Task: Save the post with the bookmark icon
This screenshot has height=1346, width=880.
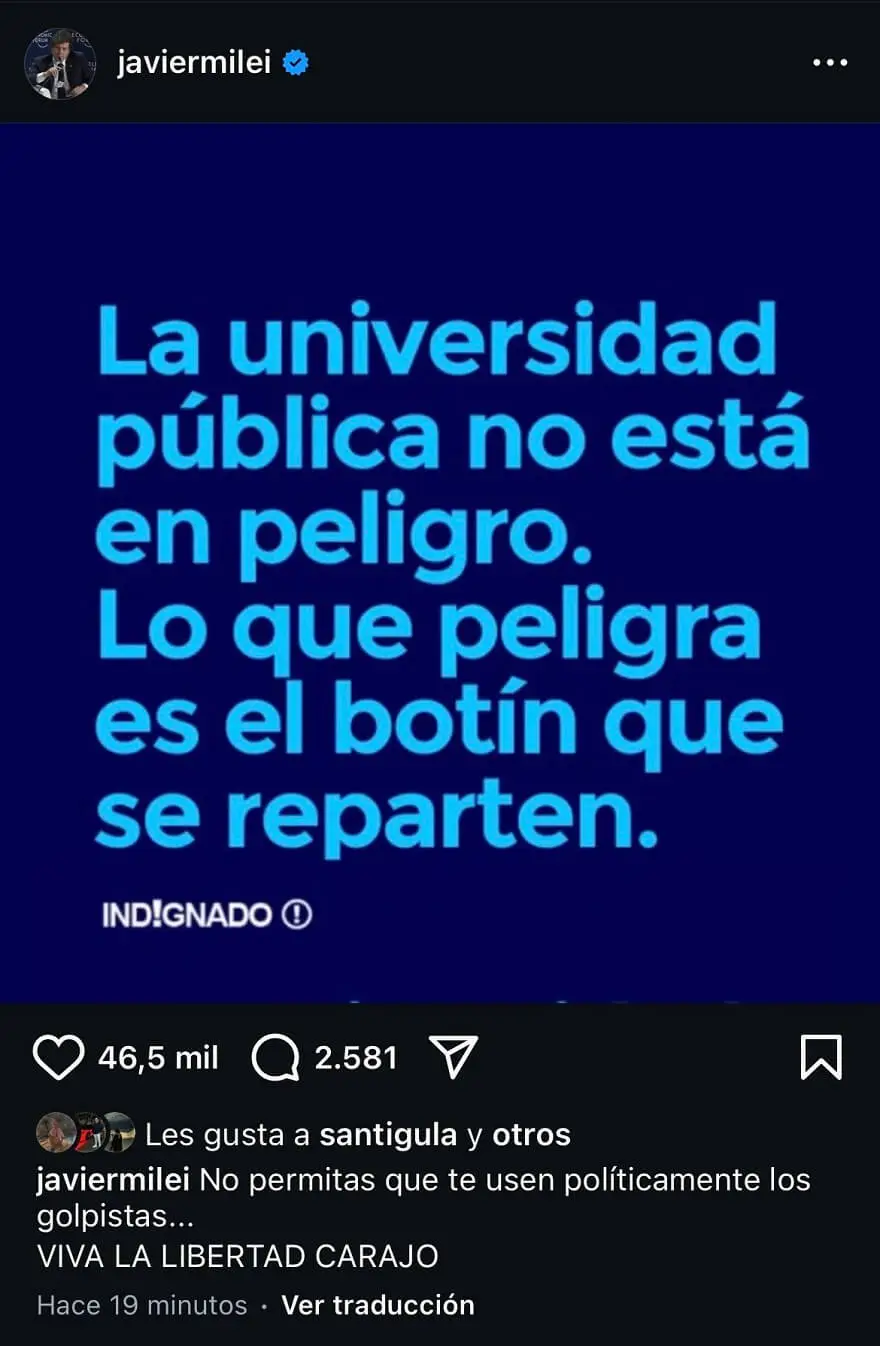Action: (821, 1058)
